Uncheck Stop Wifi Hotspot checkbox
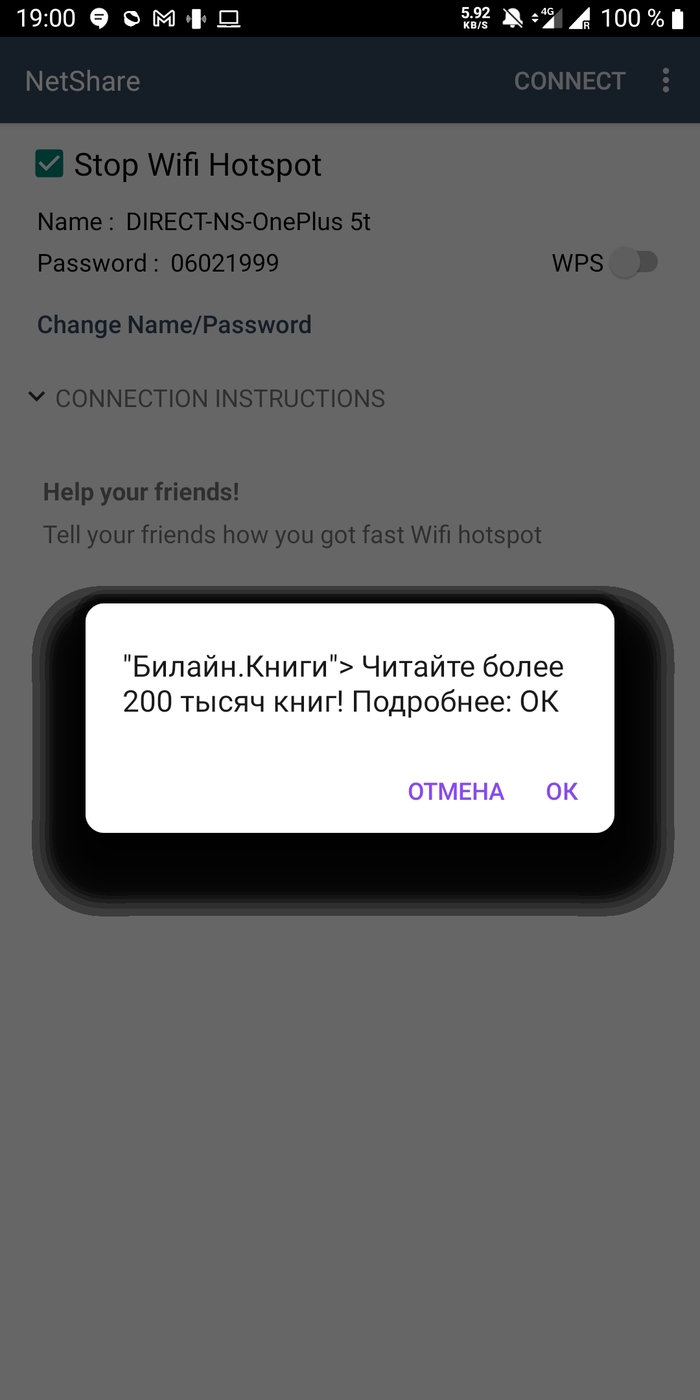This screenshot has height=1400, width=700. coord(49,164)
